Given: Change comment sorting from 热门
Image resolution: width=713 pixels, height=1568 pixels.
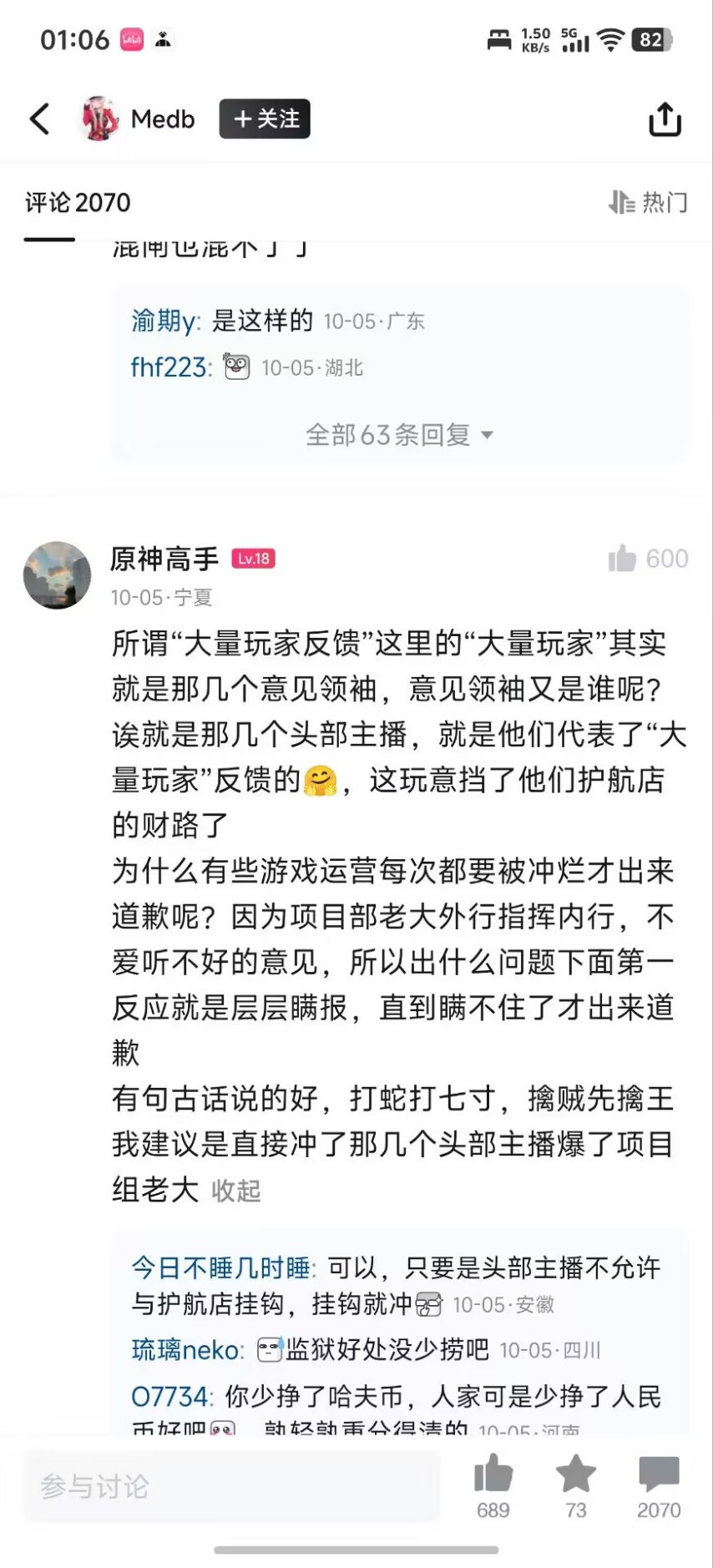Looking at the screenshot, I should pos(649,202).
